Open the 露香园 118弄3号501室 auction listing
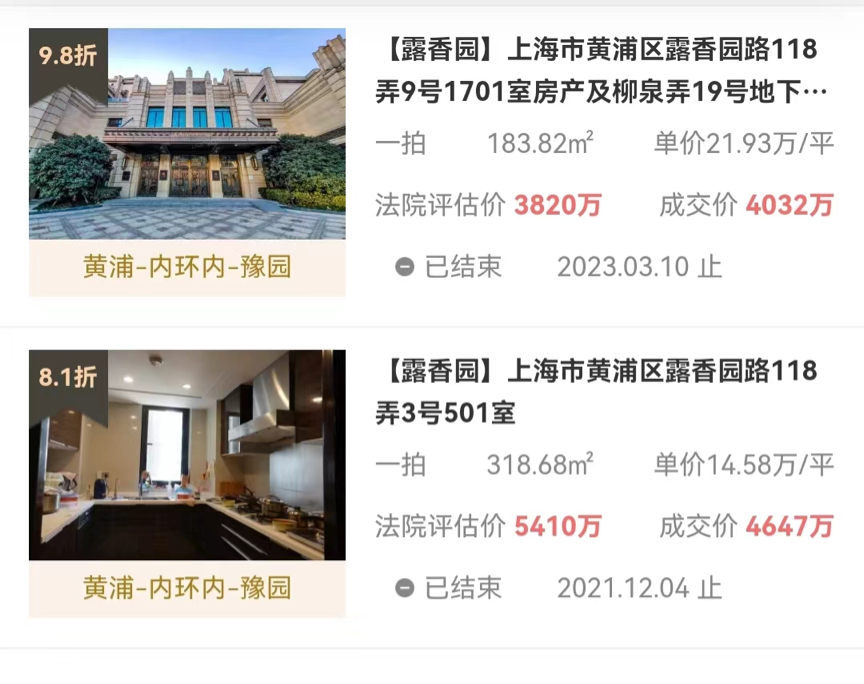This screenshot has width=864, height=684. [596, 392]
